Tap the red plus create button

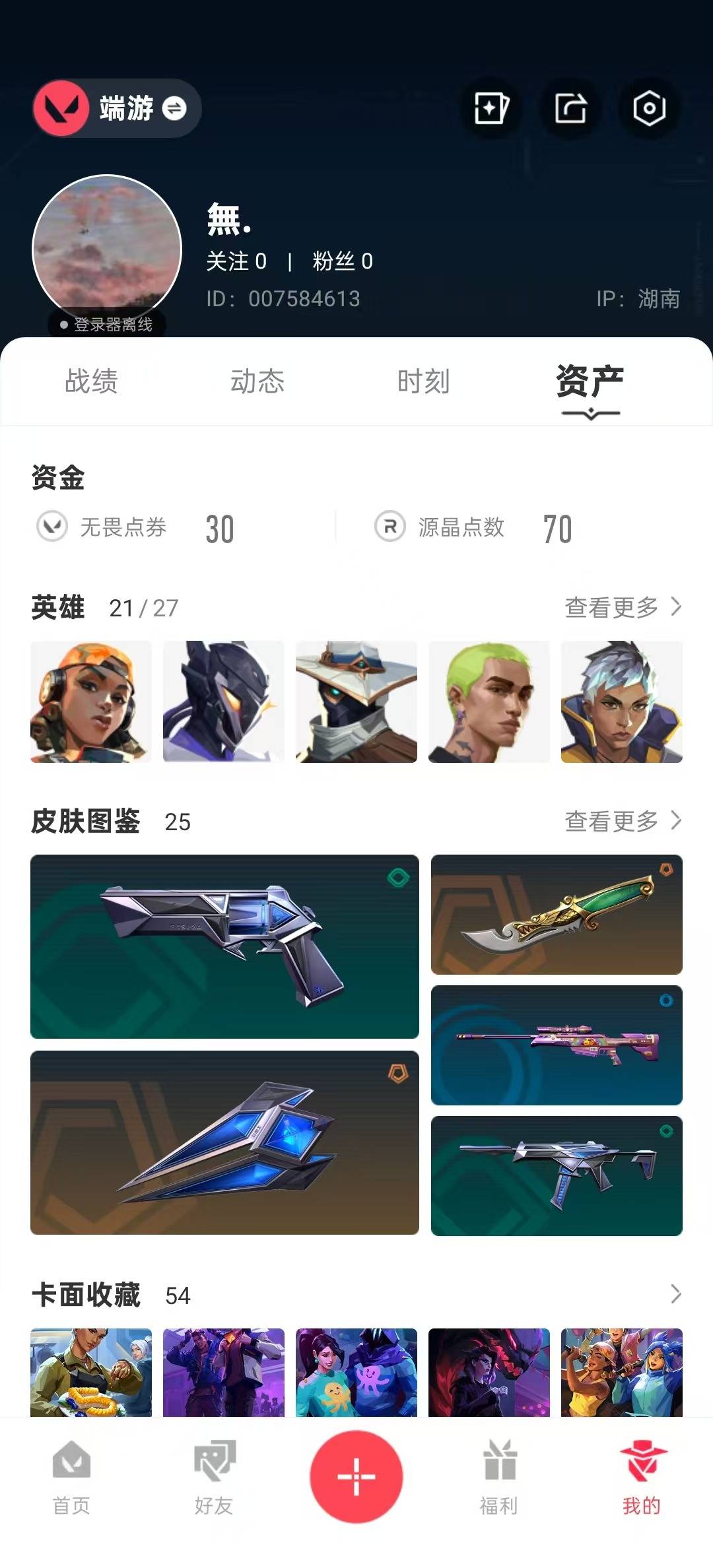(356, 1477)
